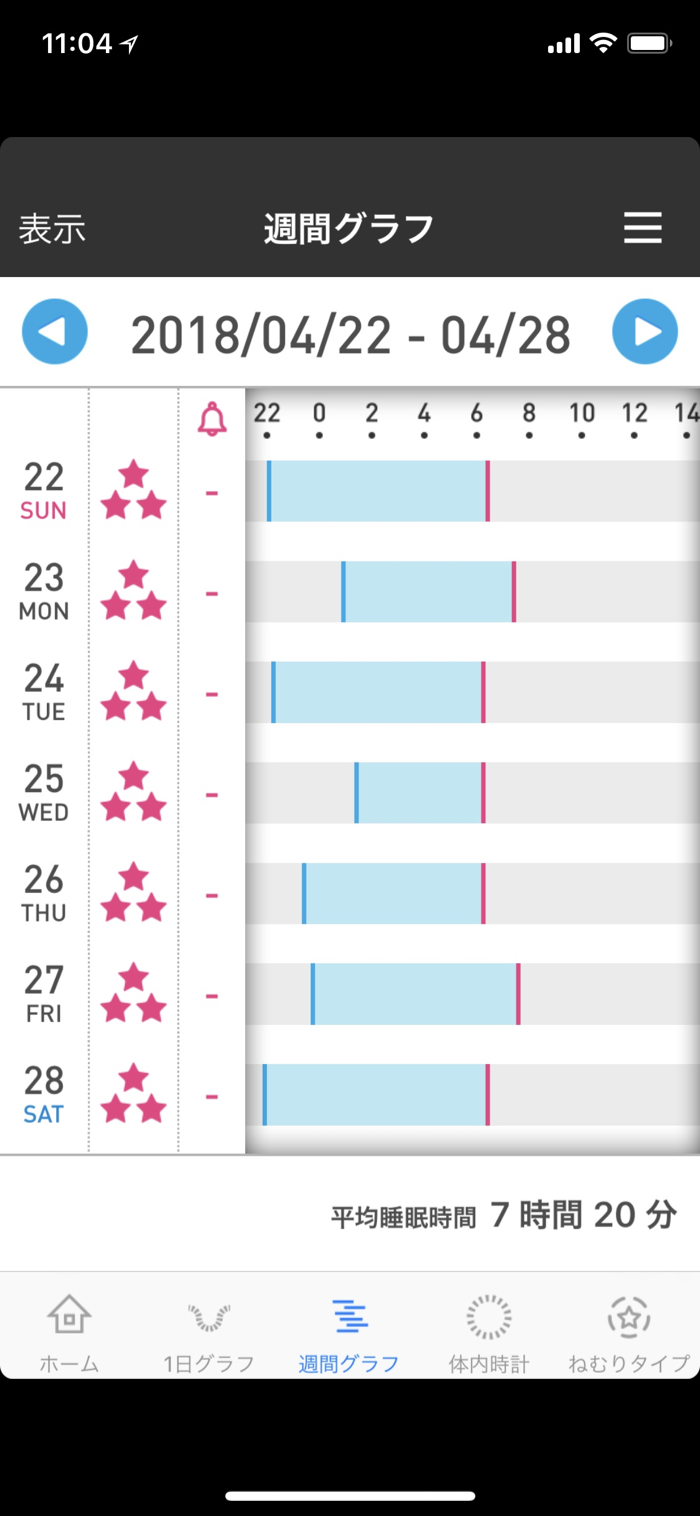View sleep details for 25 WED
Viewport: 700px width, 1516px height.
click(x=420, y=793)
